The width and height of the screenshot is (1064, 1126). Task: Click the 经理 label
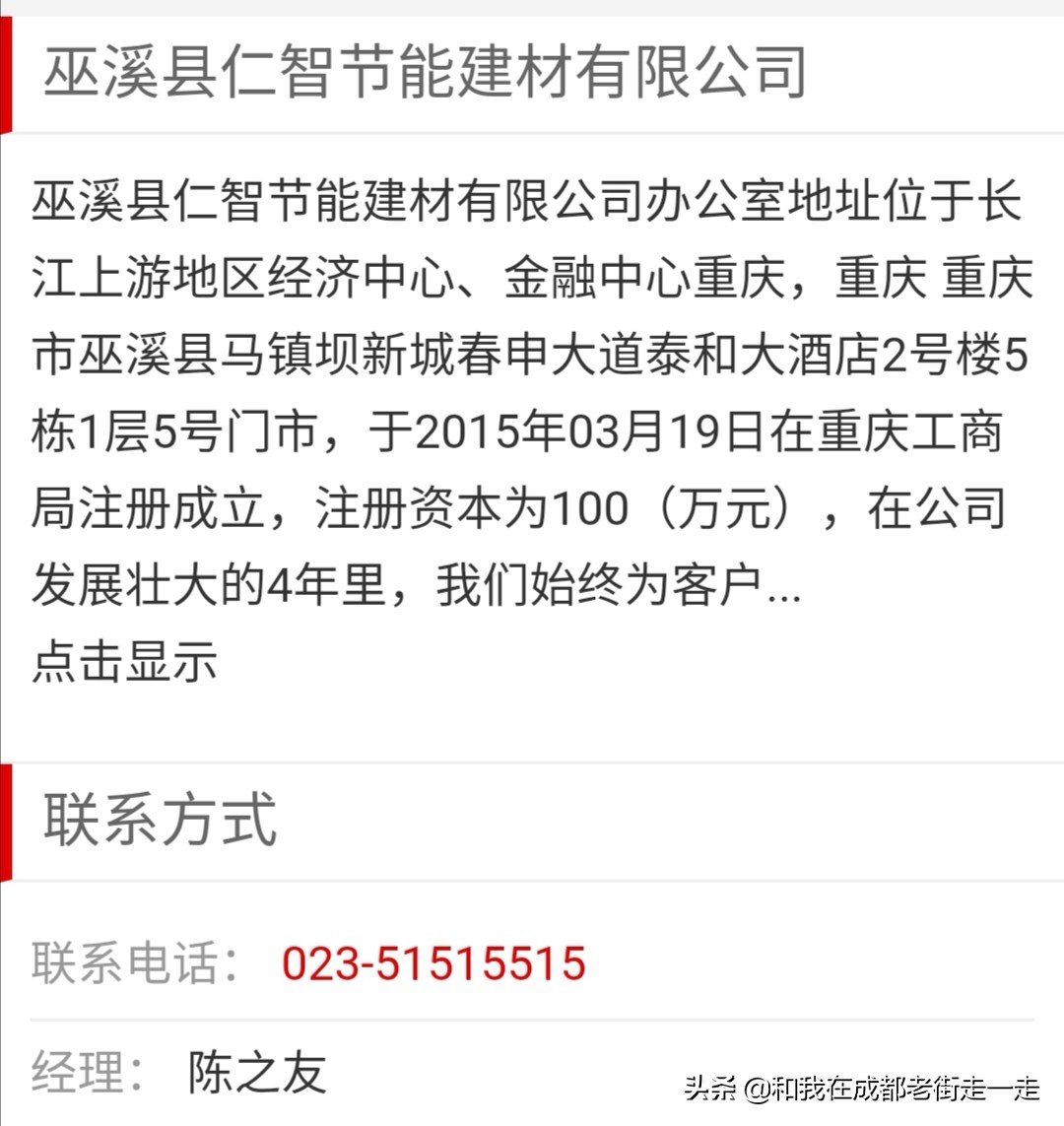[x=89, y=1074]
